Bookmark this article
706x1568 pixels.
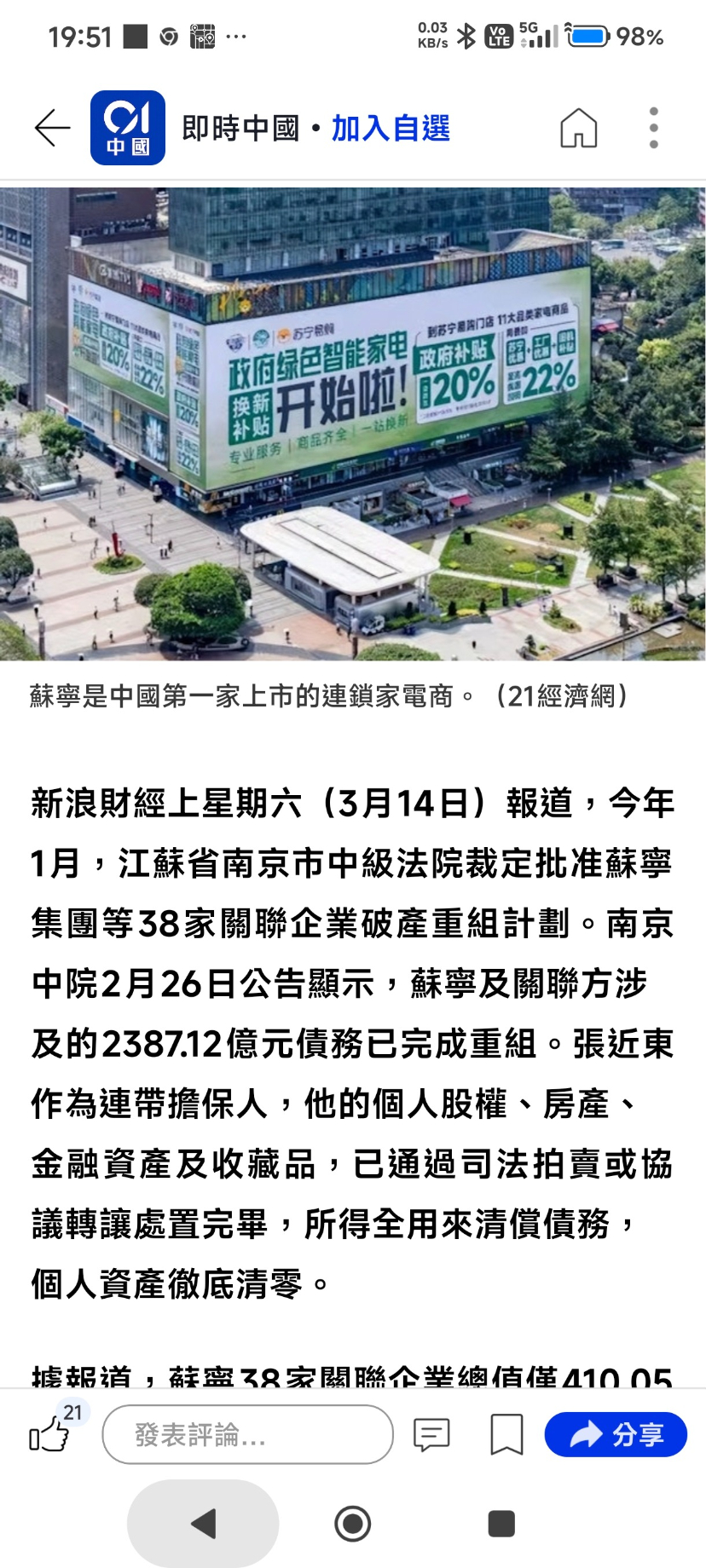[506, 1435]
